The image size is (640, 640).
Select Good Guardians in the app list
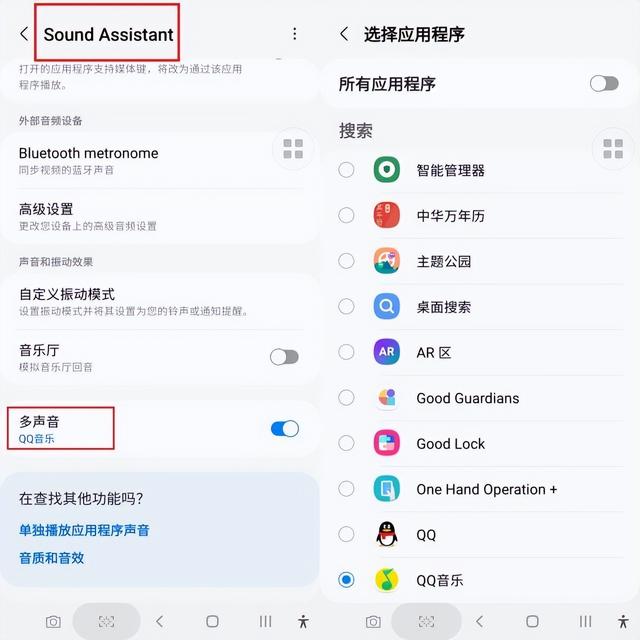coord(346,398)
